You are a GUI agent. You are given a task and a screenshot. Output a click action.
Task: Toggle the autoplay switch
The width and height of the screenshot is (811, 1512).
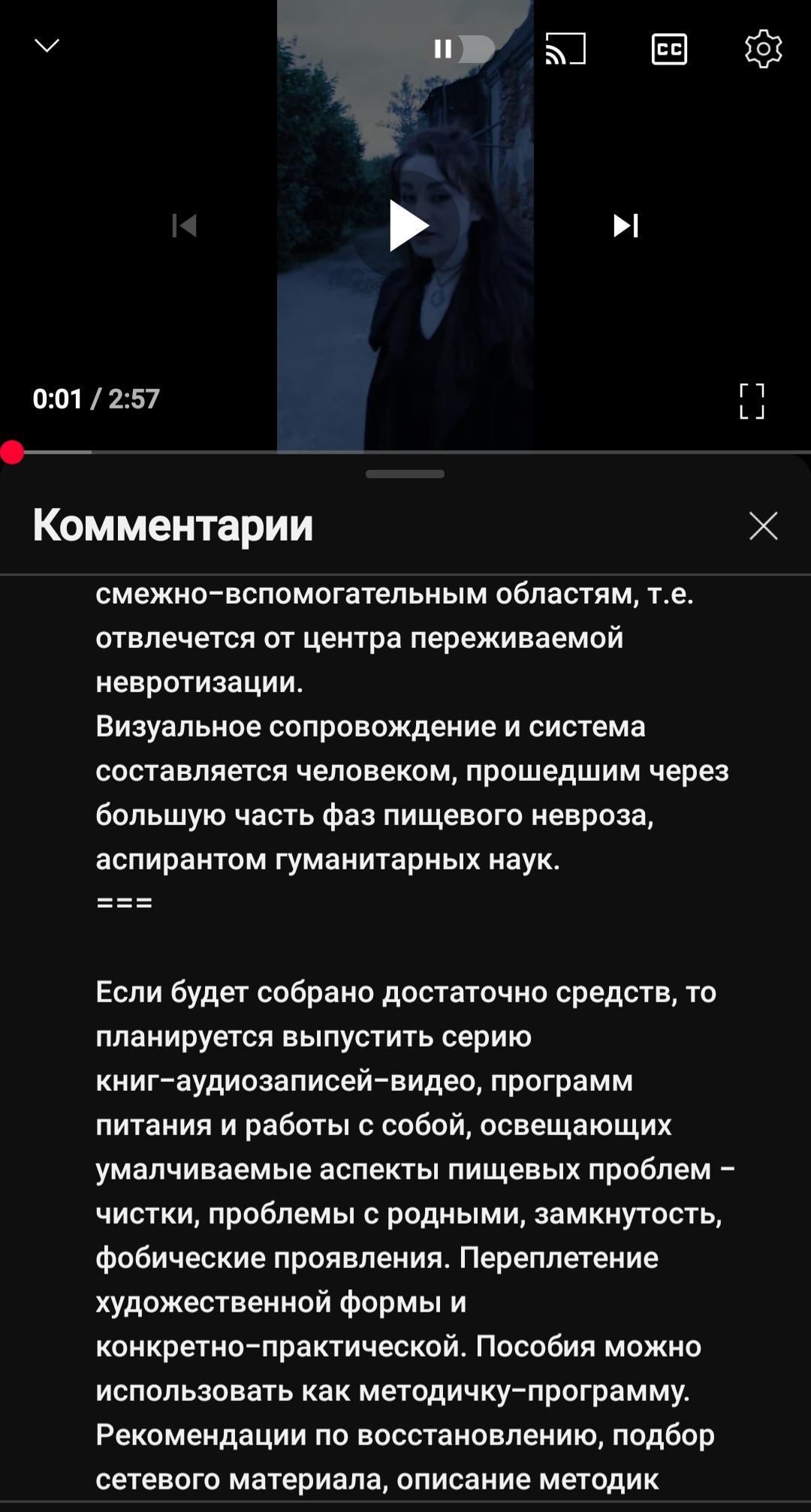coord(463,50)
